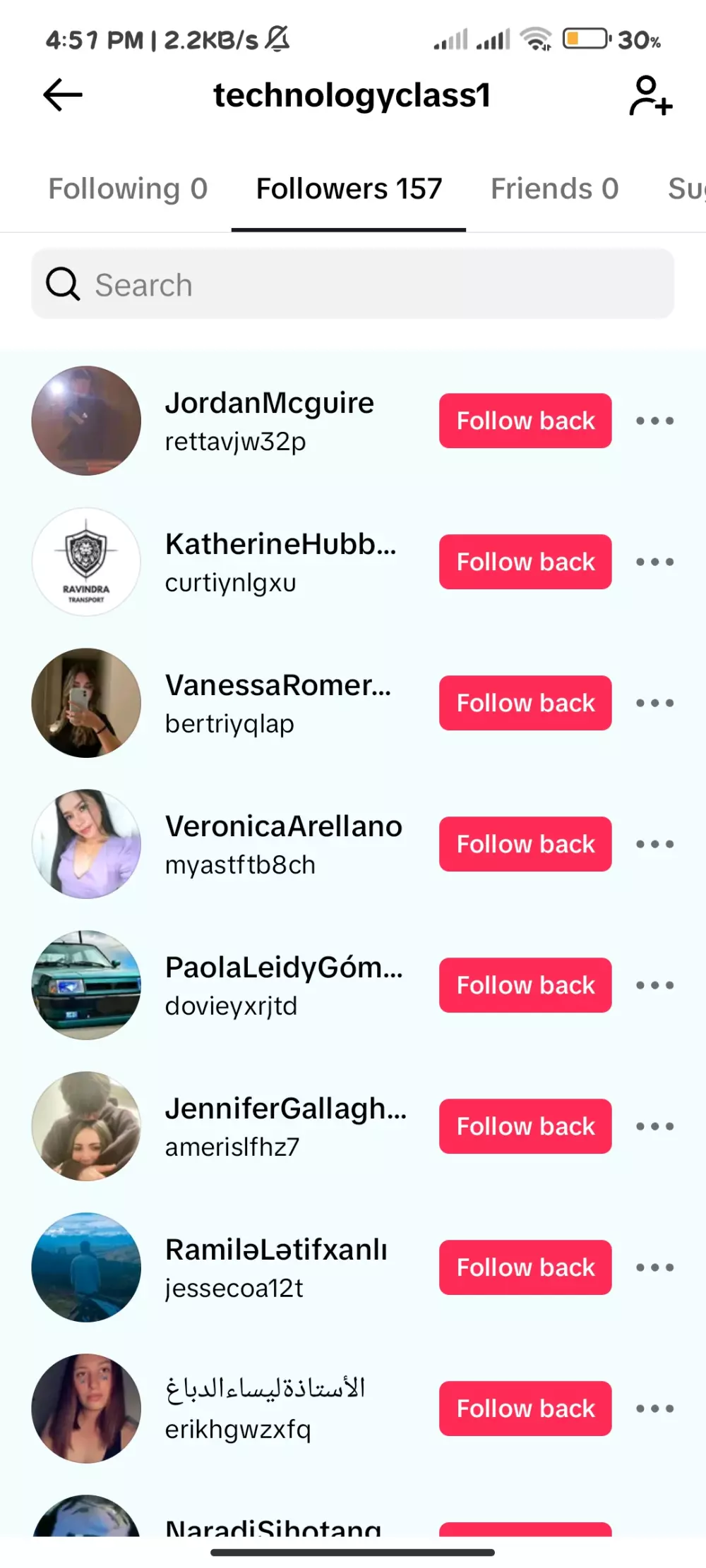Open the add friends icon
This screenshot has width=706, height=1568.
(650, 95)
